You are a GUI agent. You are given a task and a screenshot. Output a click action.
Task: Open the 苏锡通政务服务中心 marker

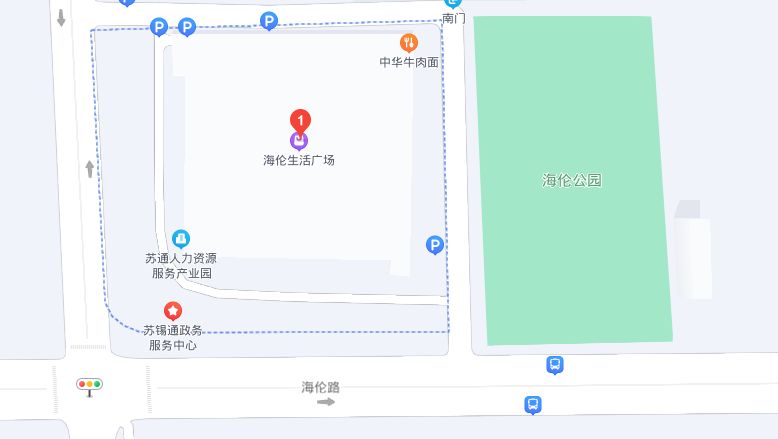173,311
